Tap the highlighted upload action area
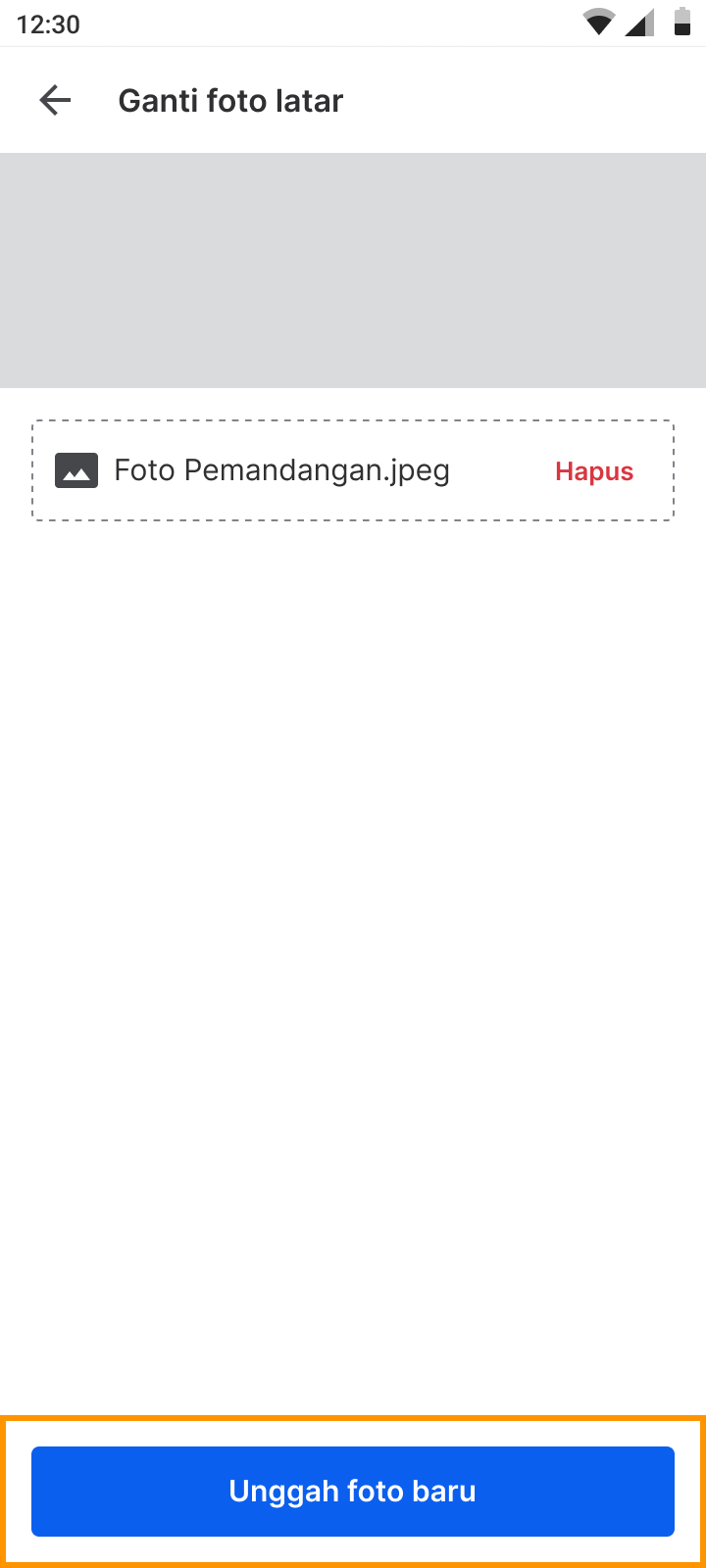Image resolution: width=706 pixels, height=1568 pixels. (x=353, y=1492)
